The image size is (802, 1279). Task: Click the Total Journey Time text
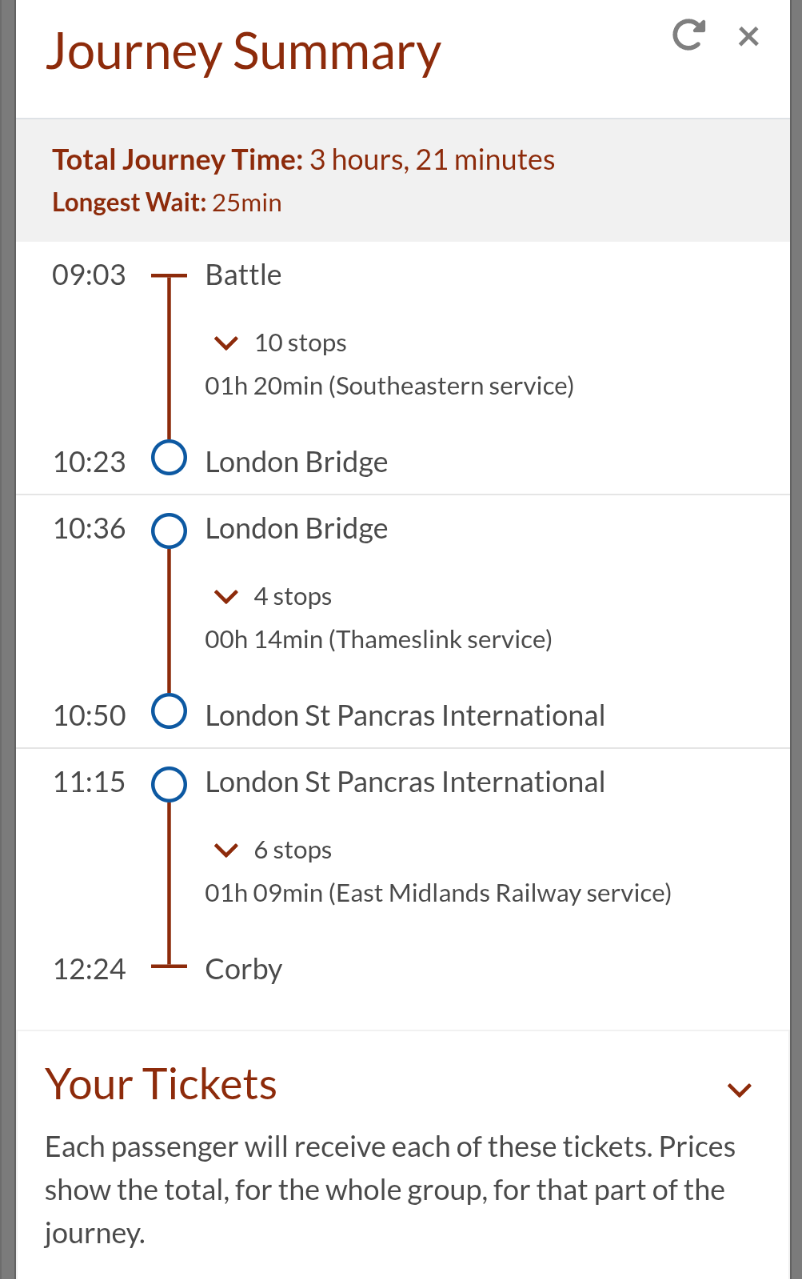click(x=303, y=159)
